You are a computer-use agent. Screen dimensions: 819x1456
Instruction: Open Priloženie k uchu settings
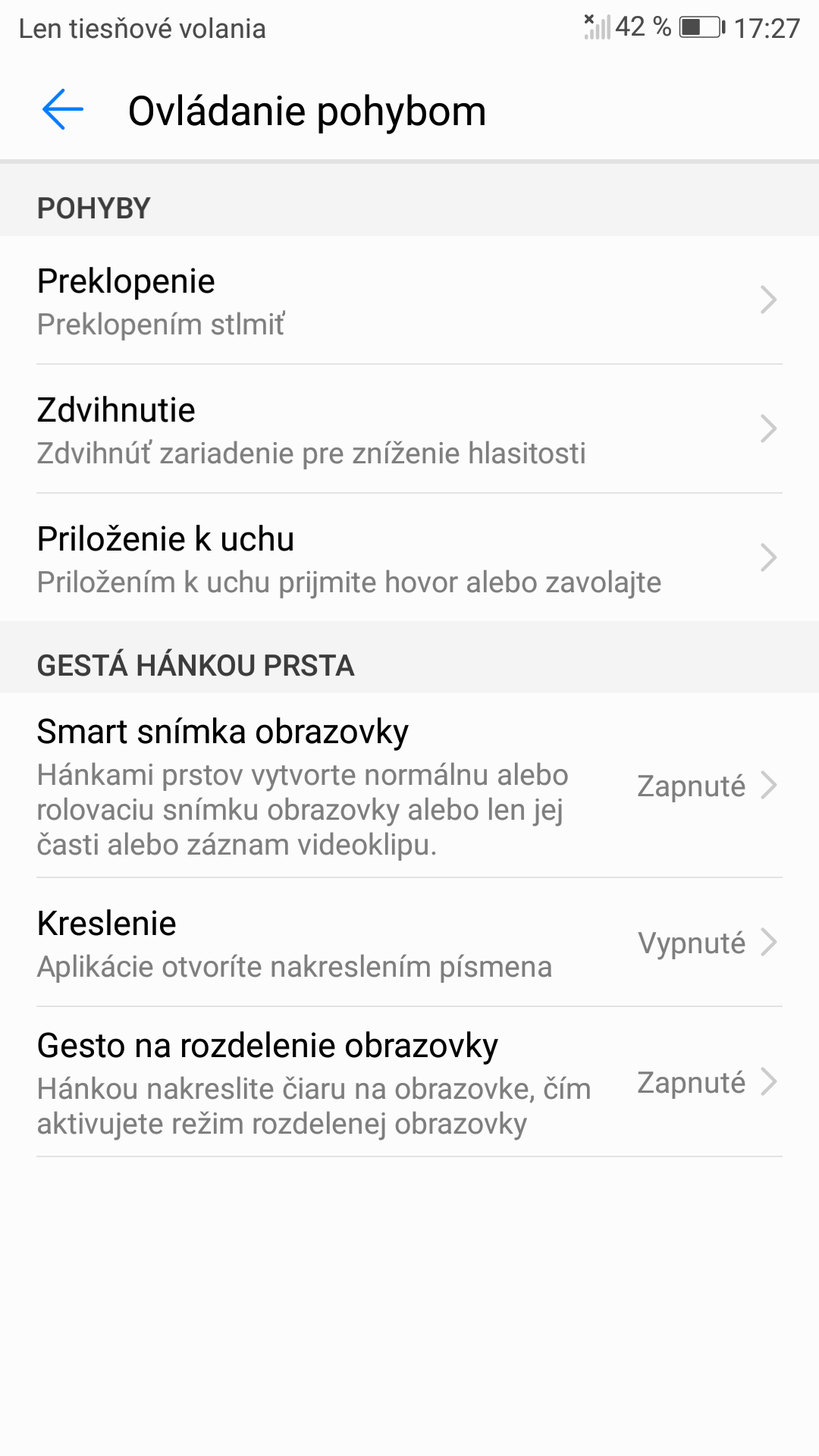409,558
